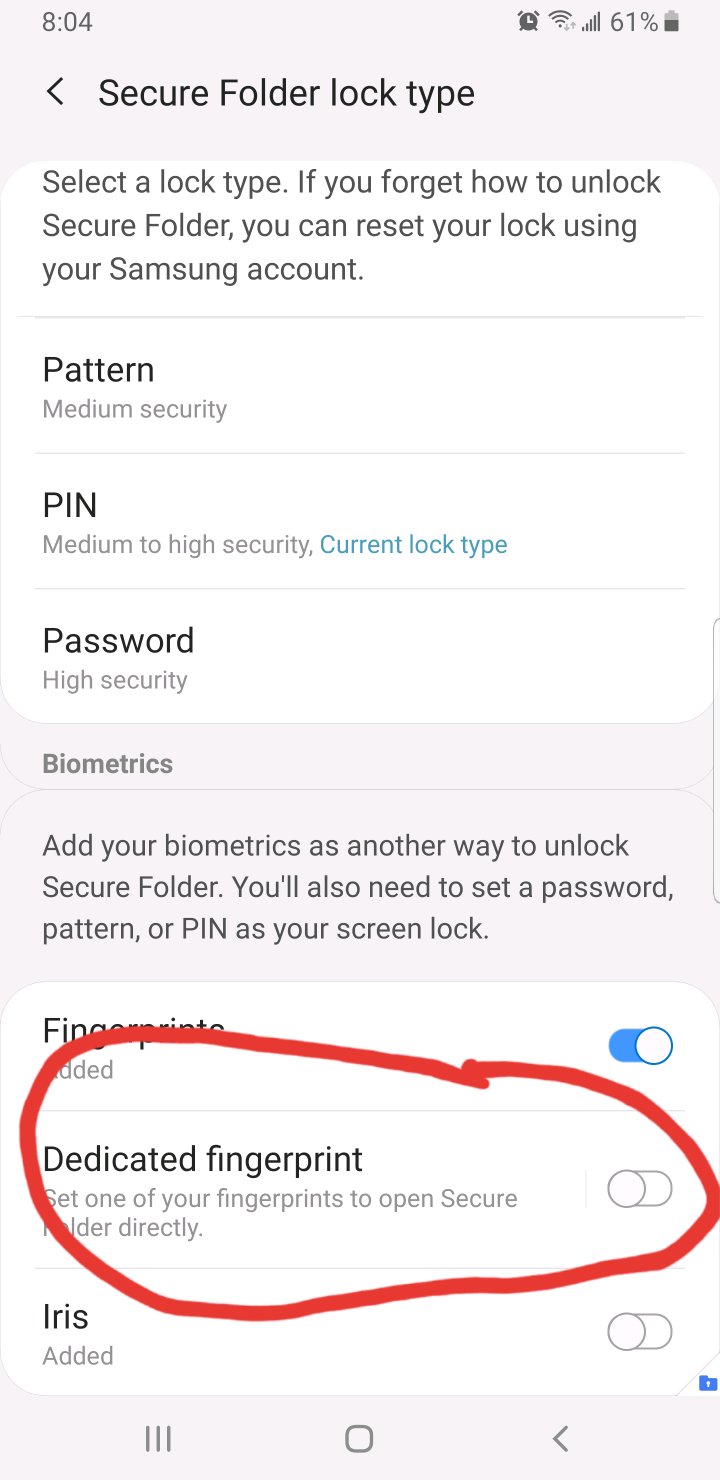Go to the home screen
720x1480 pixels.
click(x=359, y=1439)
